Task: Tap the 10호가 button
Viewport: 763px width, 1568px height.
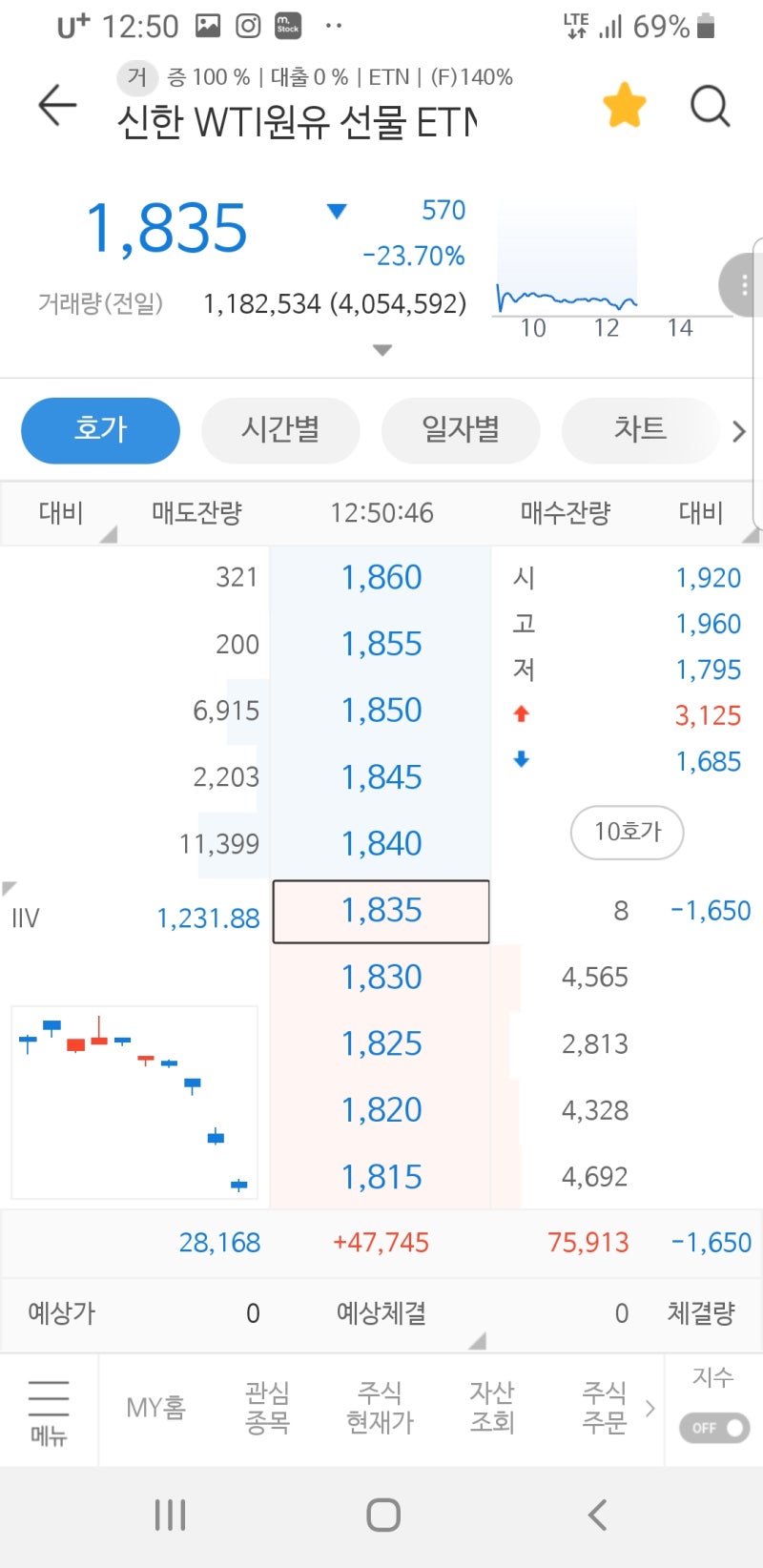Action: pos(626,832)
